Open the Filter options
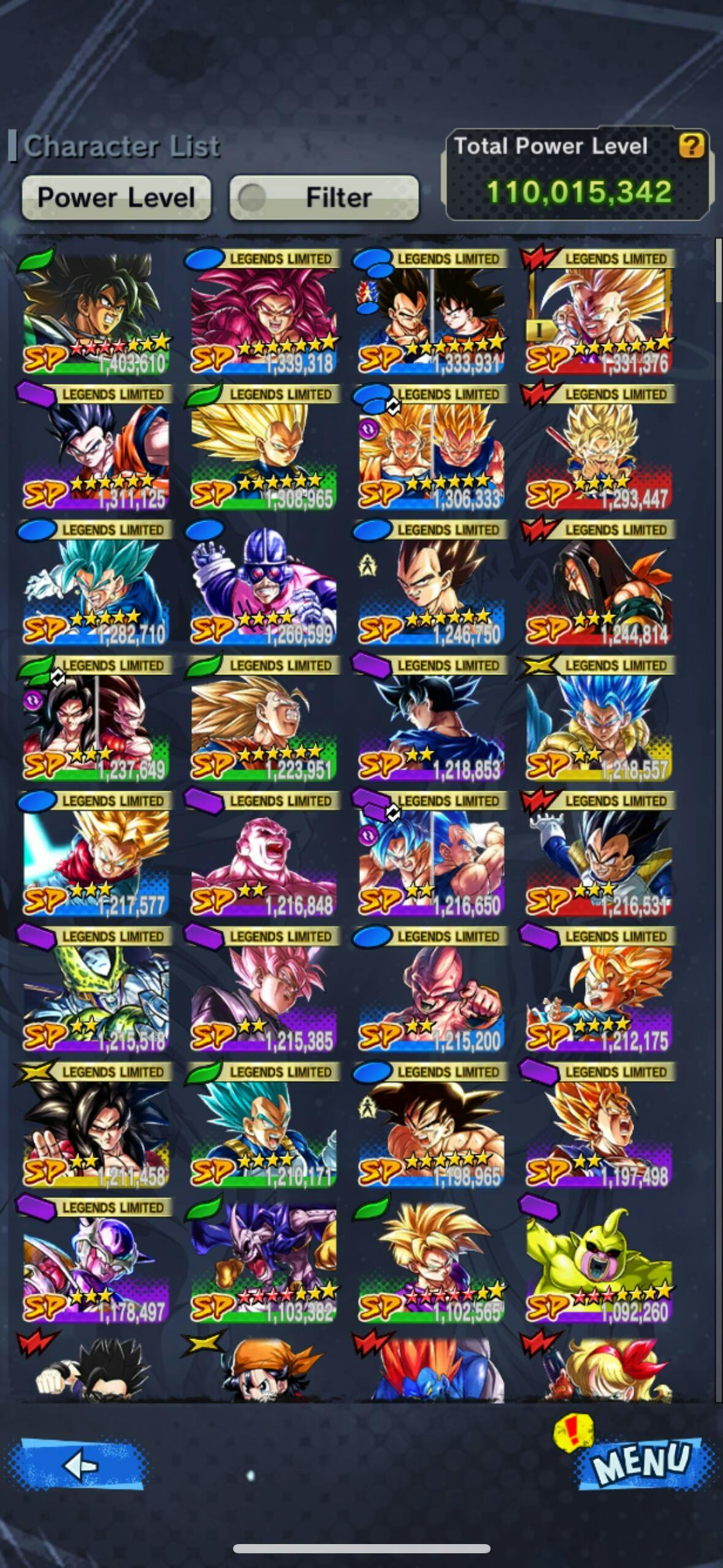Image resolution: width=723 pixels, height=1568 pixels. (324, 198)
